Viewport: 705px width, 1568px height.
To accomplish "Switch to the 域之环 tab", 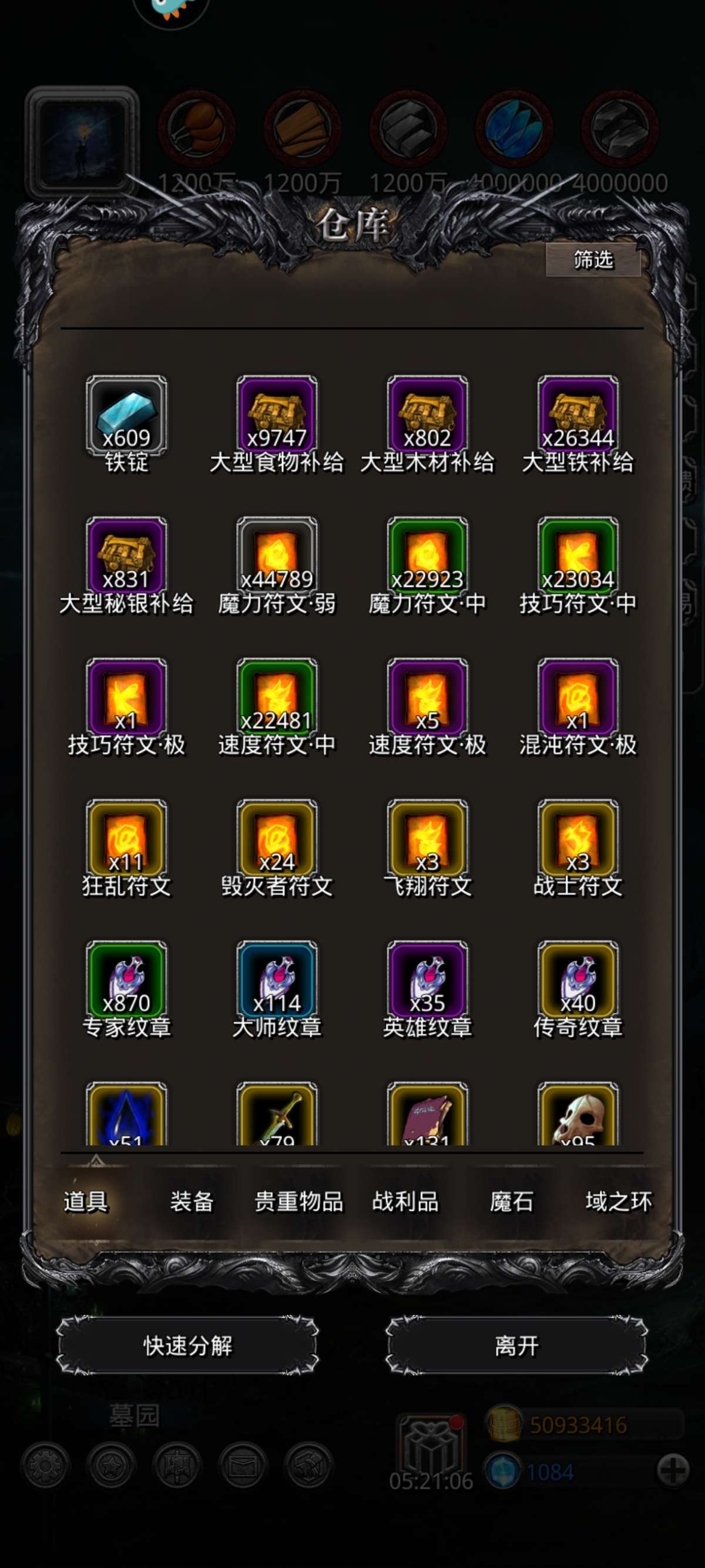I will point(618,1201).
